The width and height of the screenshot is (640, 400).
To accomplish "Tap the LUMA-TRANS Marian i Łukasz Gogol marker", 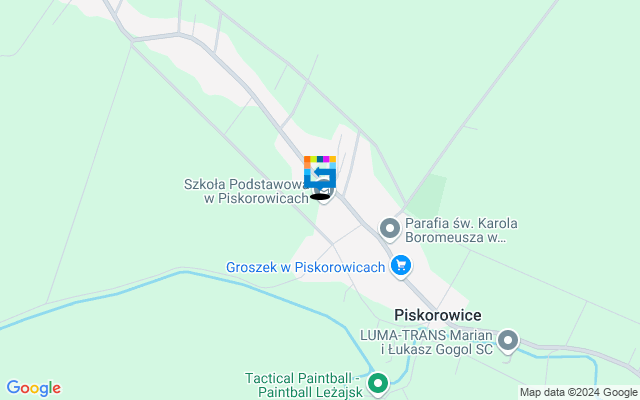I will click(508, 341).
